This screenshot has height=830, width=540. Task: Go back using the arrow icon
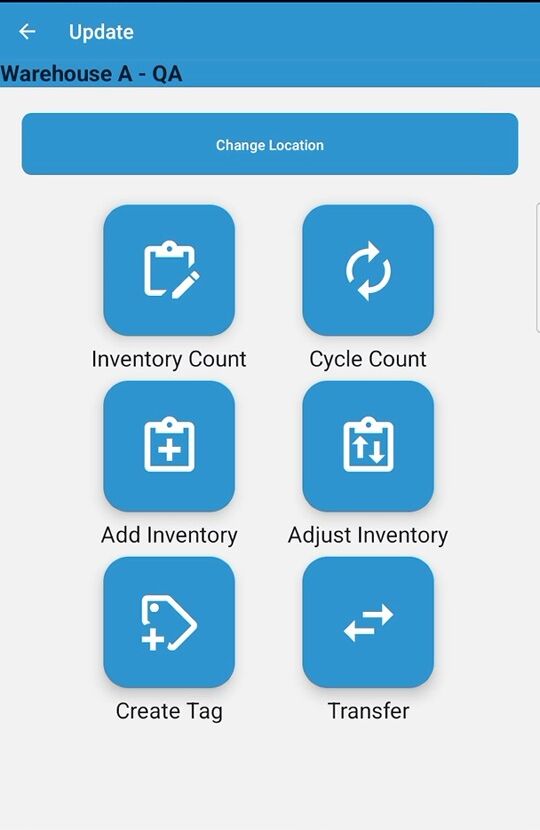click(27, 32)
